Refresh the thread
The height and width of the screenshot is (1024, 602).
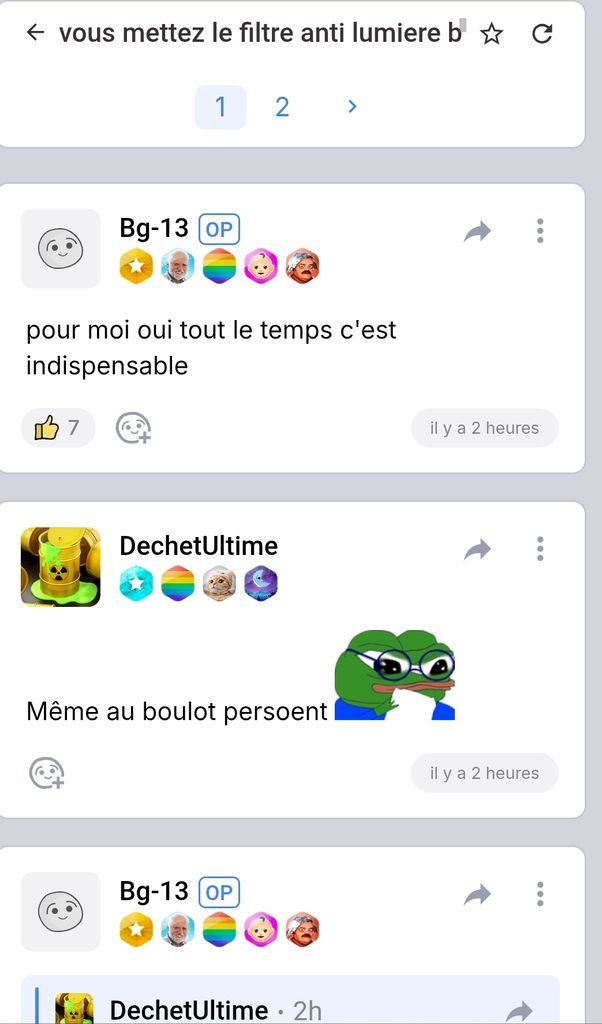(542, 34)
